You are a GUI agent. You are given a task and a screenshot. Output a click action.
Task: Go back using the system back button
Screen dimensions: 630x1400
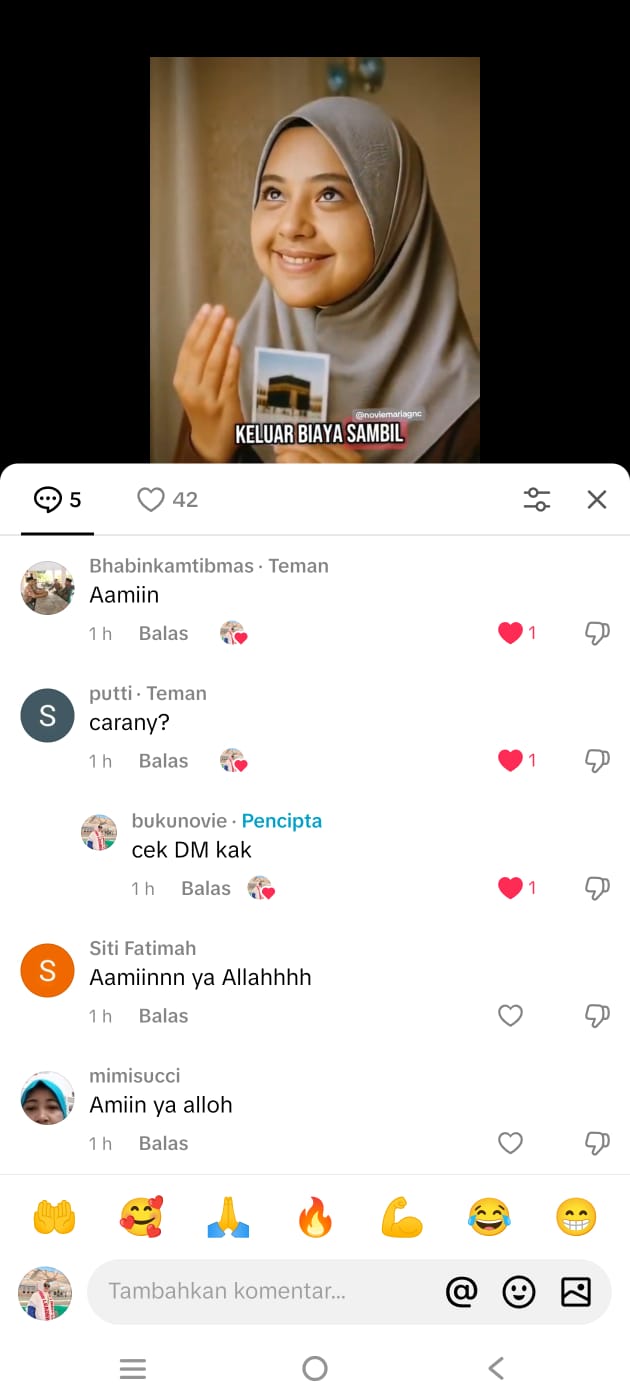coord(496,1368)
